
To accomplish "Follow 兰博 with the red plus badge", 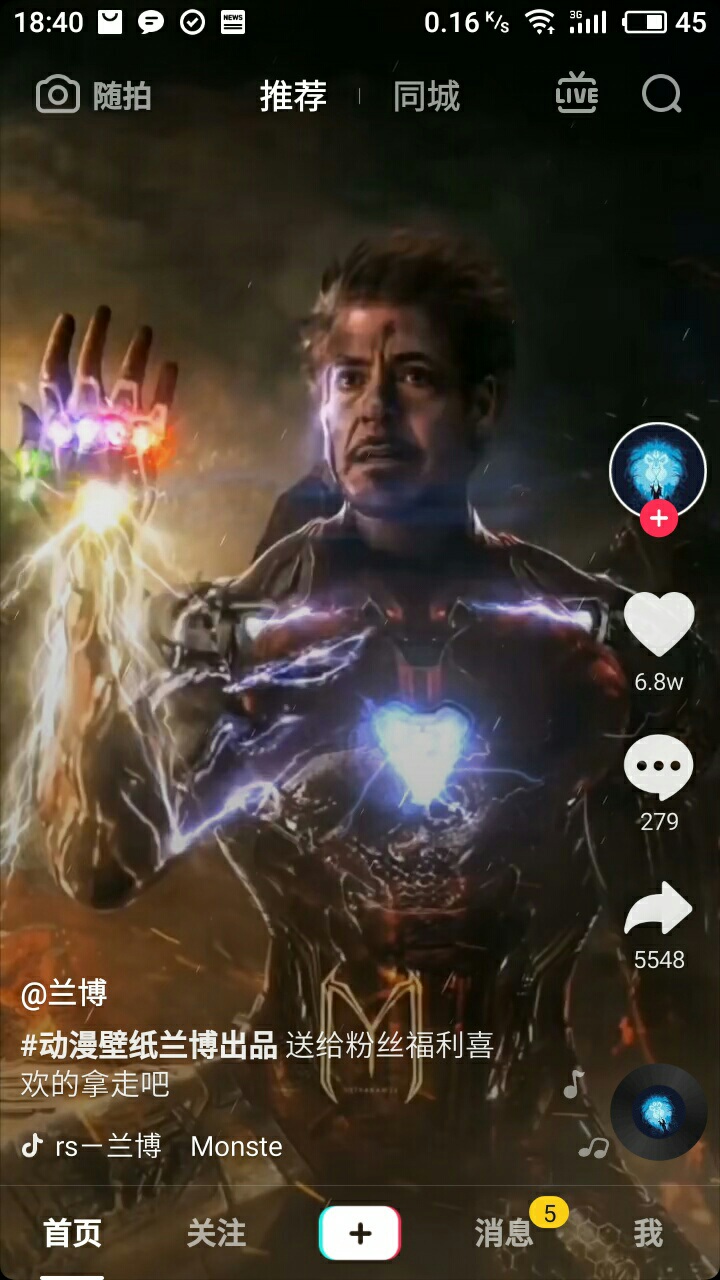I will point(658,519).
